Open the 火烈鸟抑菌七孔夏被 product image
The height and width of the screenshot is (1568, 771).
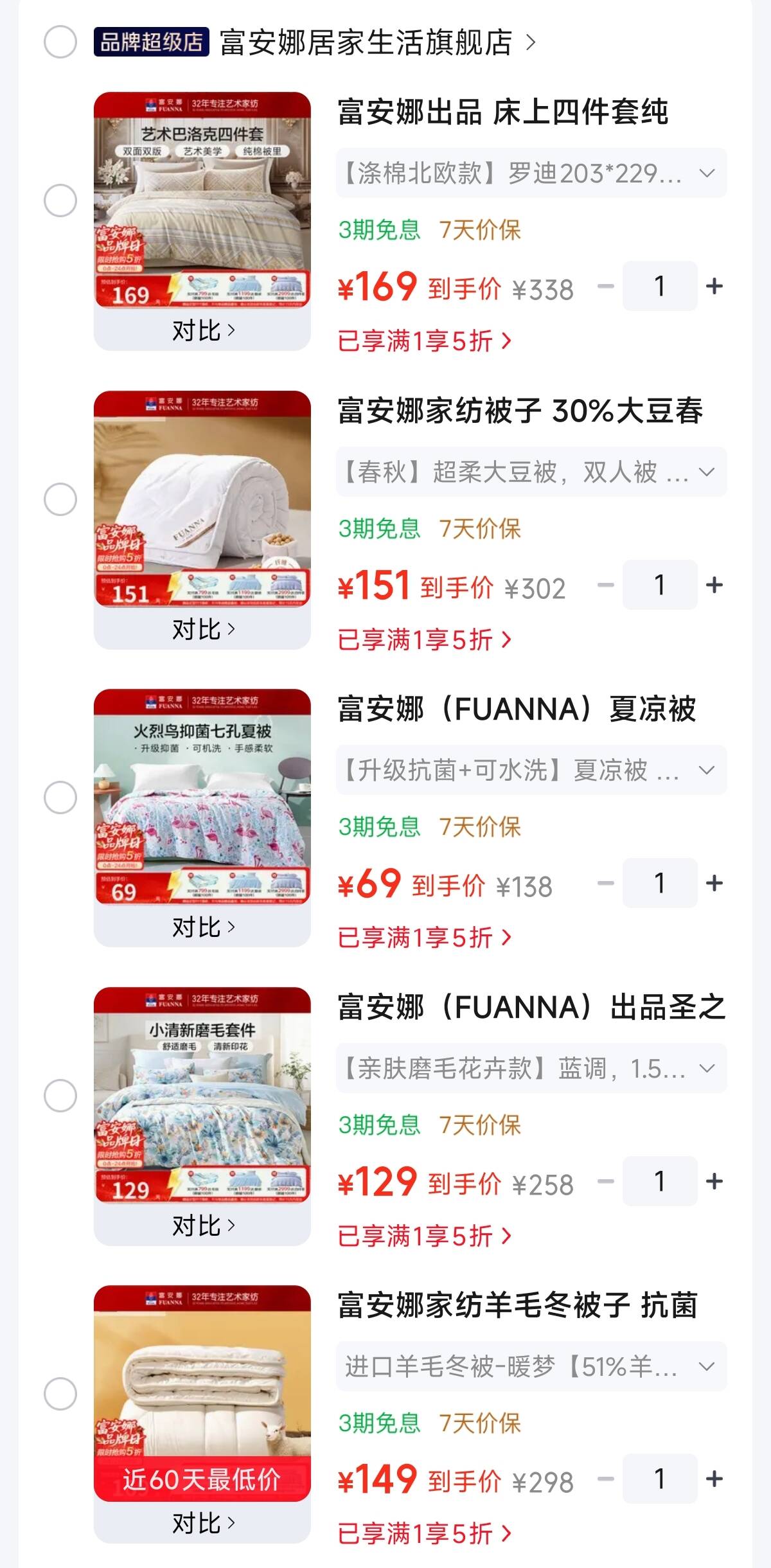click(x=202, y=797)
